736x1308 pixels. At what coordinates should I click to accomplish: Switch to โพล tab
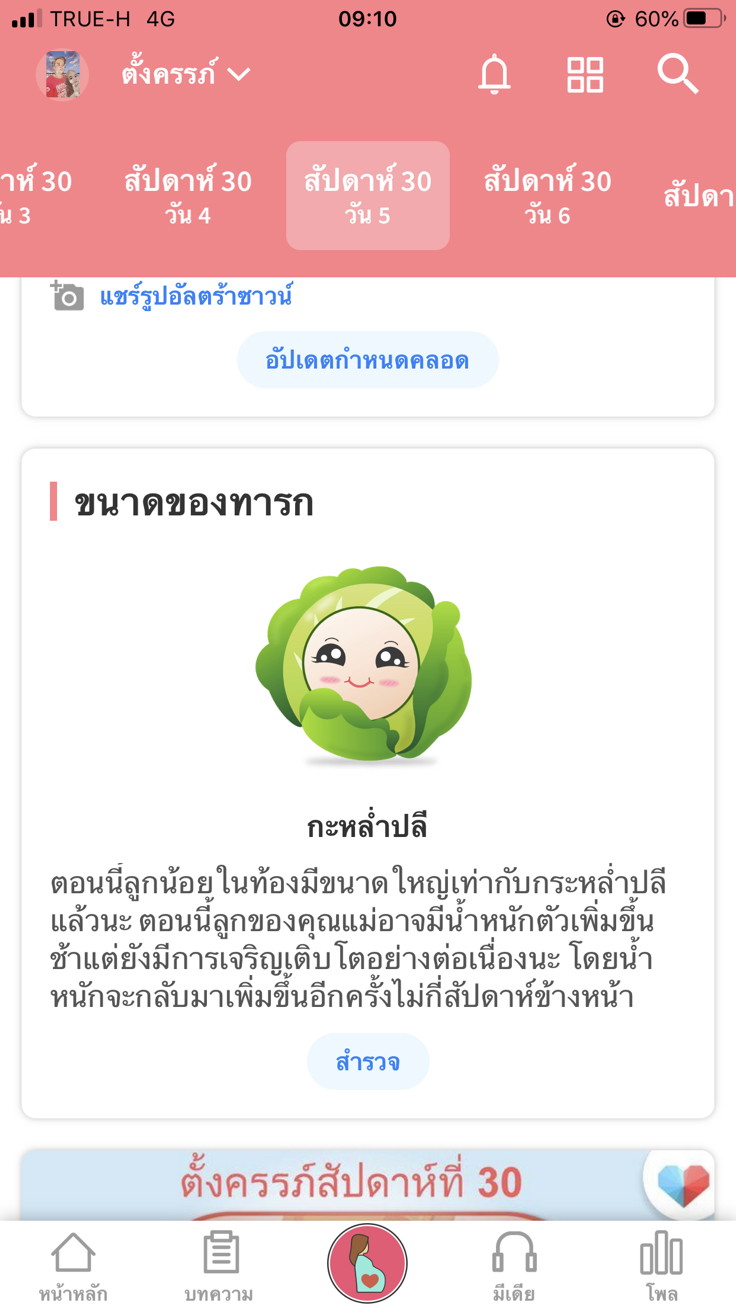[x=662, y=1265]
